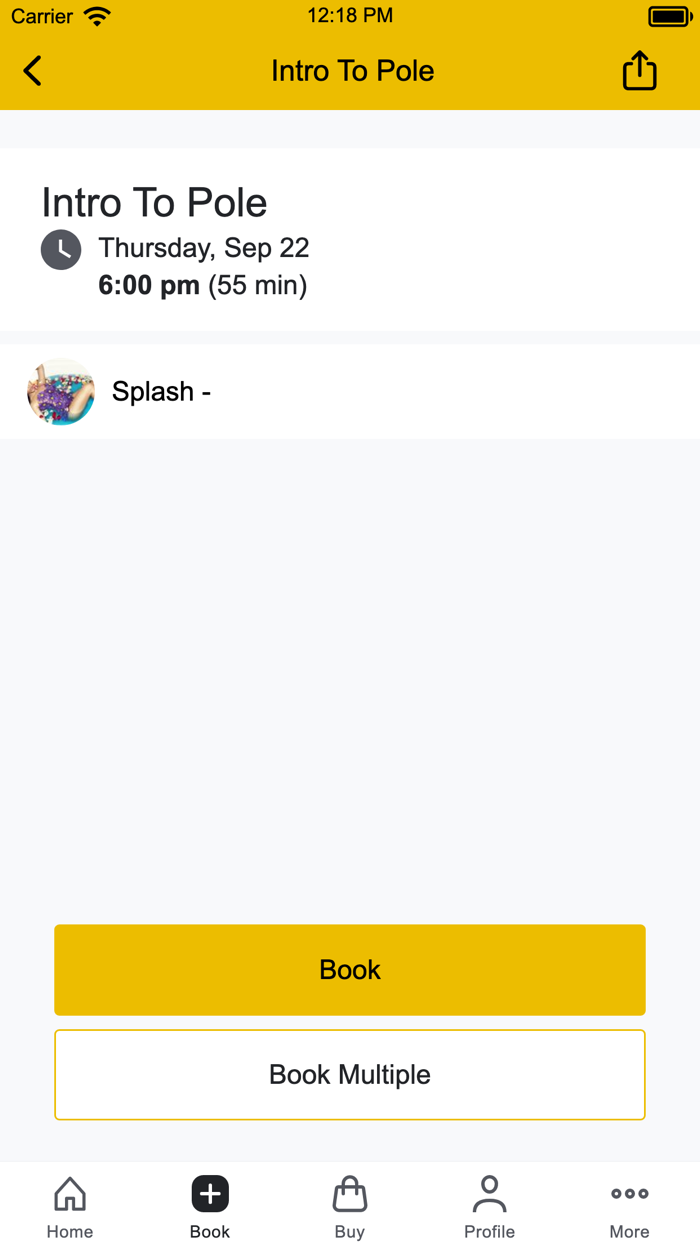The image size is (700, 1244).
Task: Choose Book Multiple
Action: point(350,1075)
